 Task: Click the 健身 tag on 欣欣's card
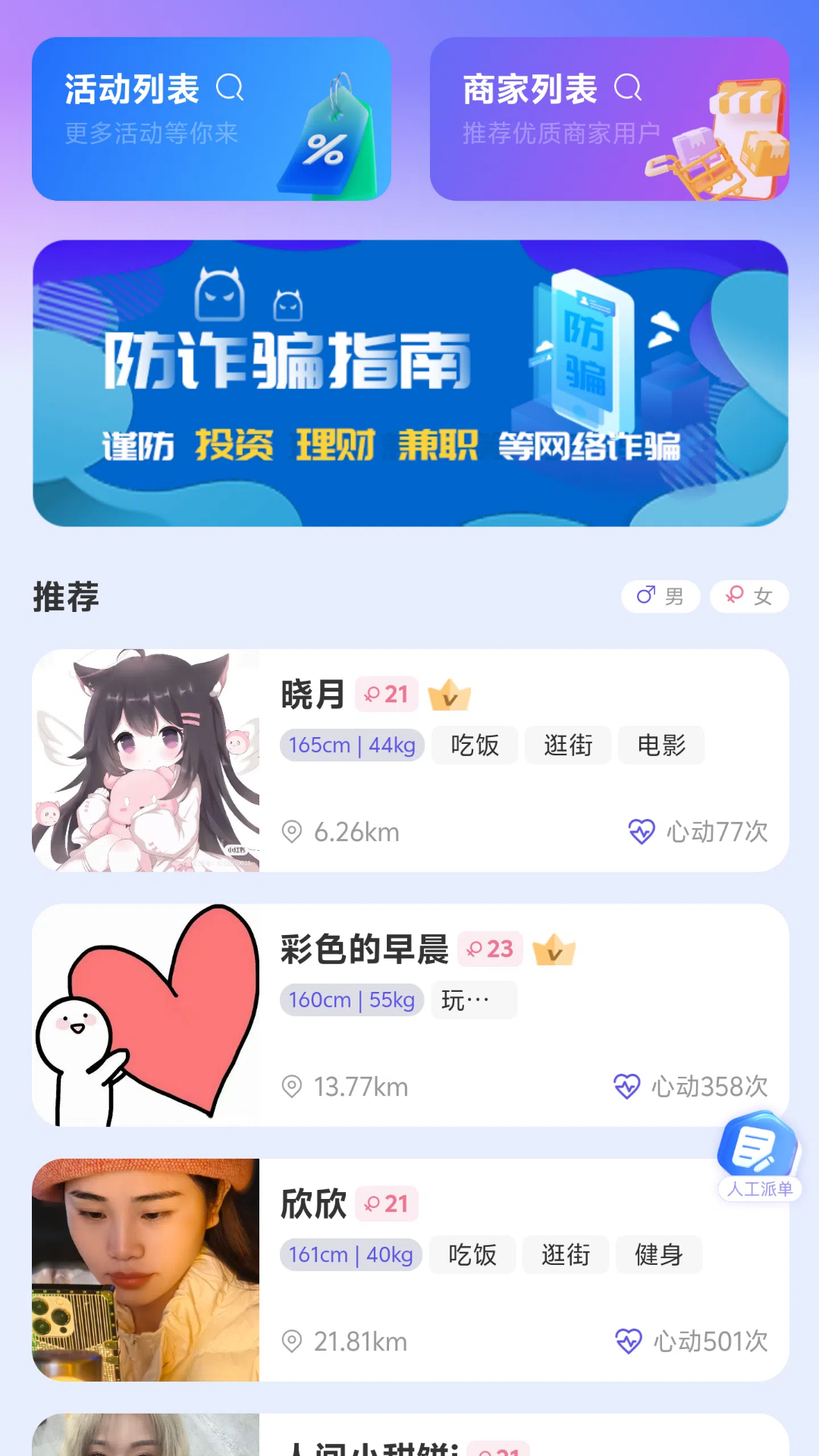click(658, 1254)
